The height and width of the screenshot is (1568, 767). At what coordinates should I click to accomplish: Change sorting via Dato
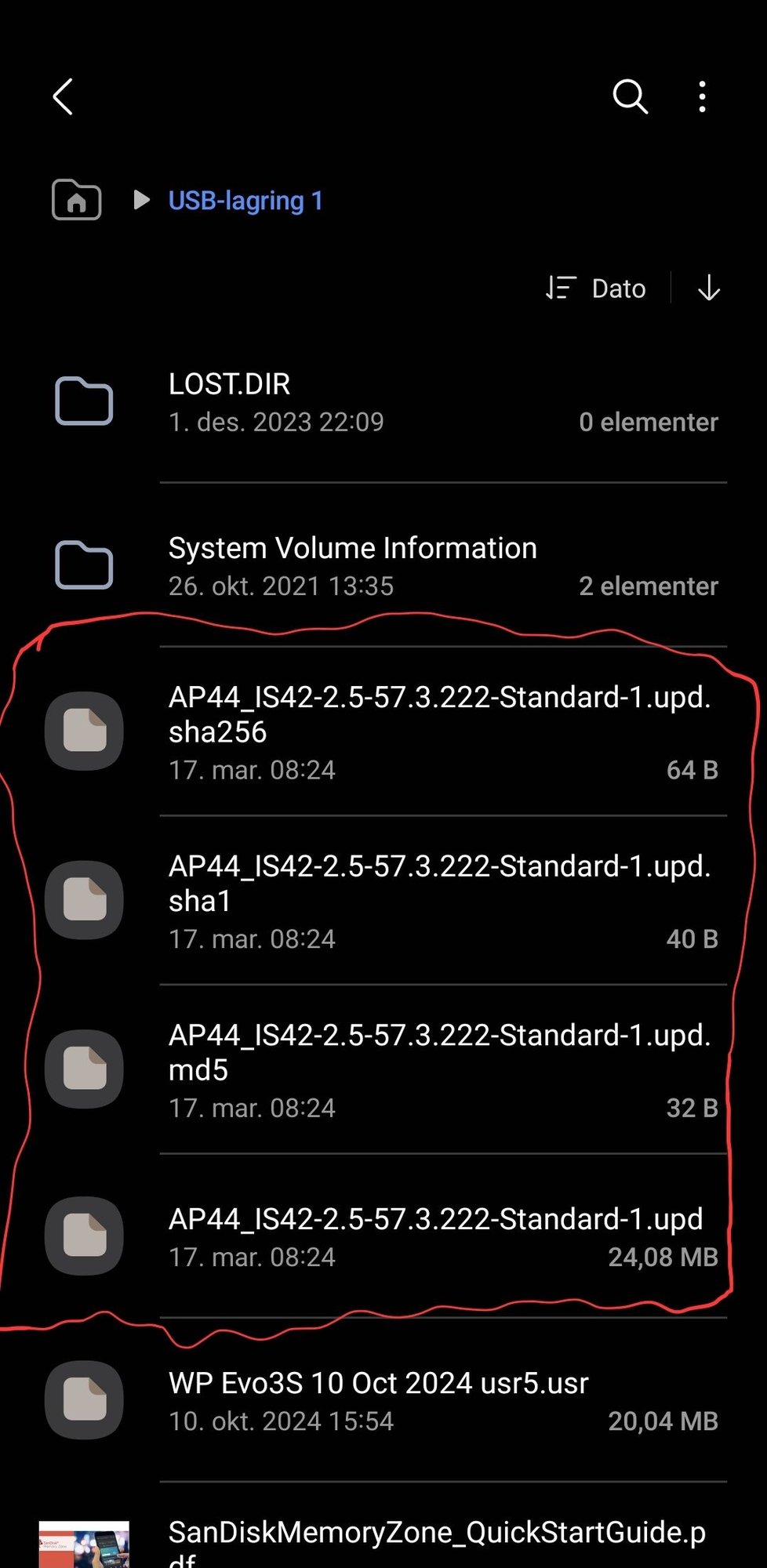(x=598, y=289)
